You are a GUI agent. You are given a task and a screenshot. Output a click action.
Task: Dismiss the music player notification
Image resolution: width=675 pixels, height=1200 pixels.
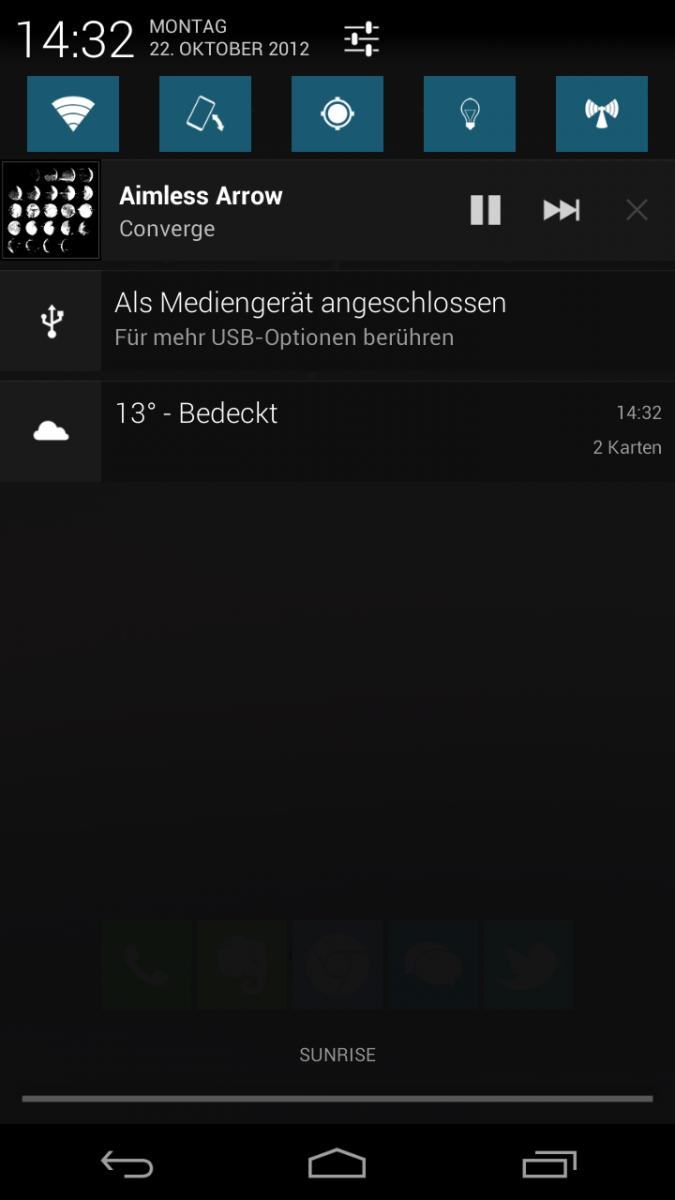pyautogui.click(x=637, y=210)
